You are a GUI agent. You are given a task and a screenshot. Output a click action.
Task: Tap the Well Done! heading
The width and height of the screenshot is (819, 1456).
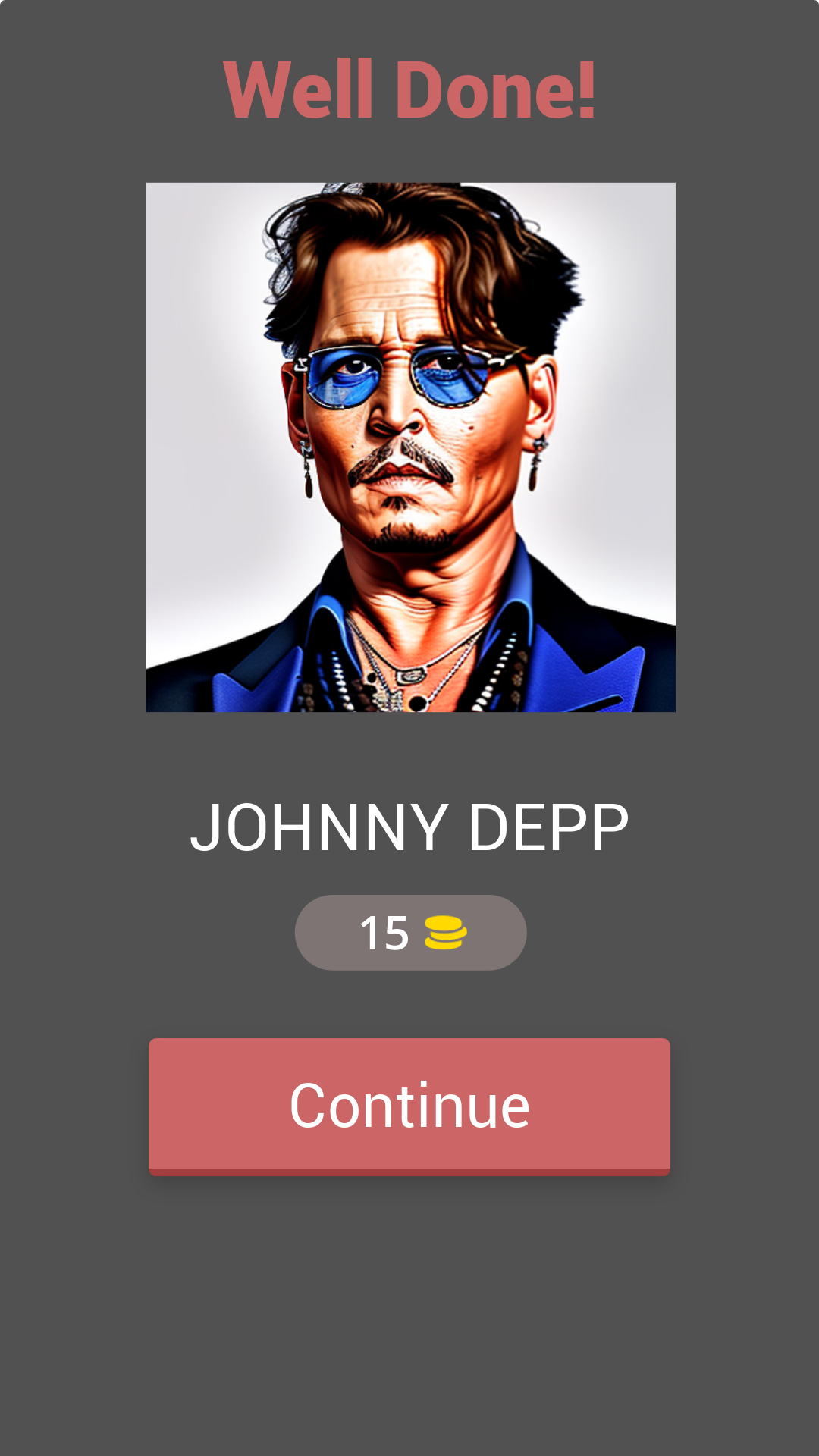pos(409,91)
